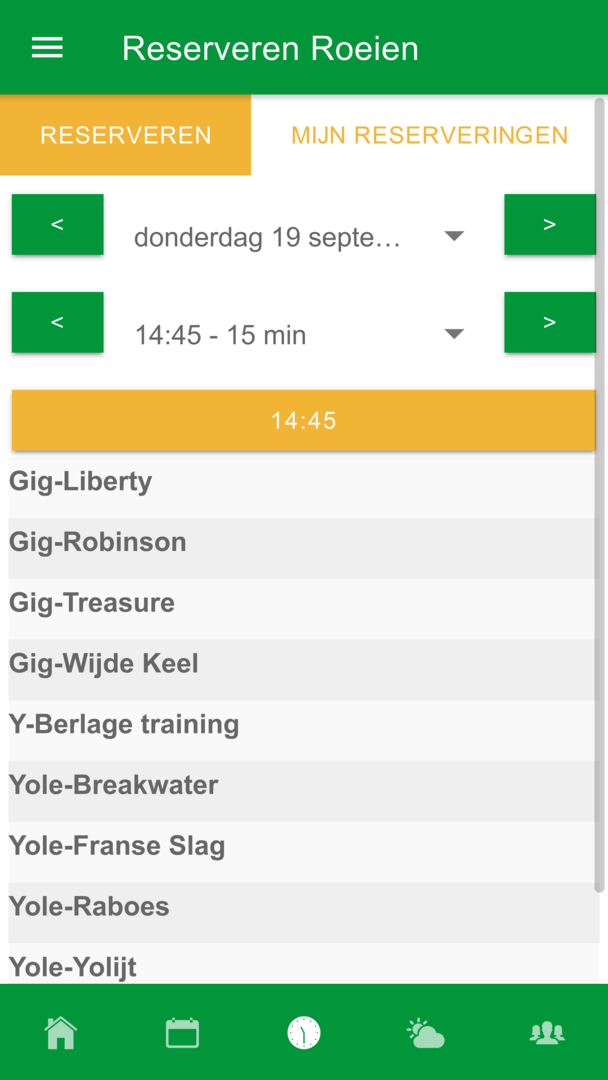Select the Reserveren tab
Image resolution: width=608 pixels, height=1080 pixels.
tap(125, 136)
